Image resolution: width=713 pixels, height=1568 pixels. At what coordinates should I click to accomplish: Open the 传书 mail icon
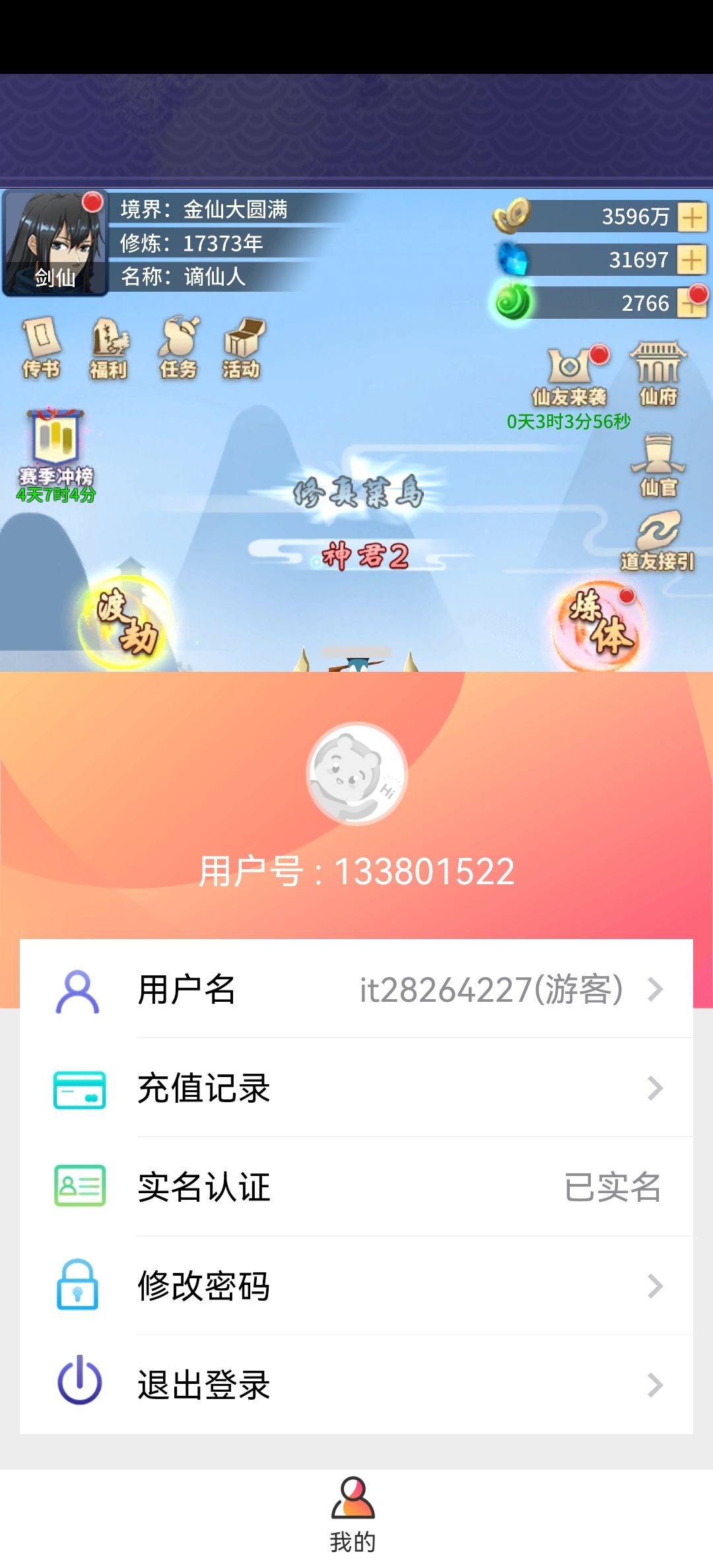tap(42, 348)
